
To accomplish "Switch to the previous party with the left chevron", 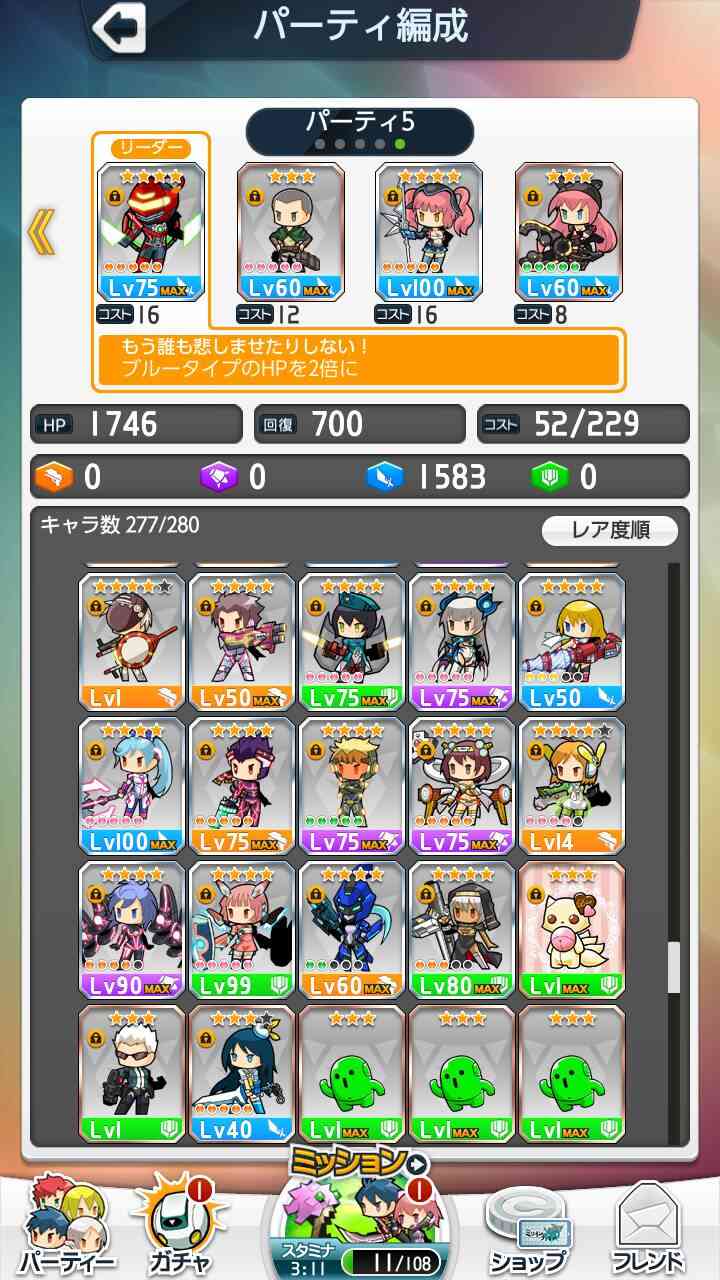I will [41, 233].
